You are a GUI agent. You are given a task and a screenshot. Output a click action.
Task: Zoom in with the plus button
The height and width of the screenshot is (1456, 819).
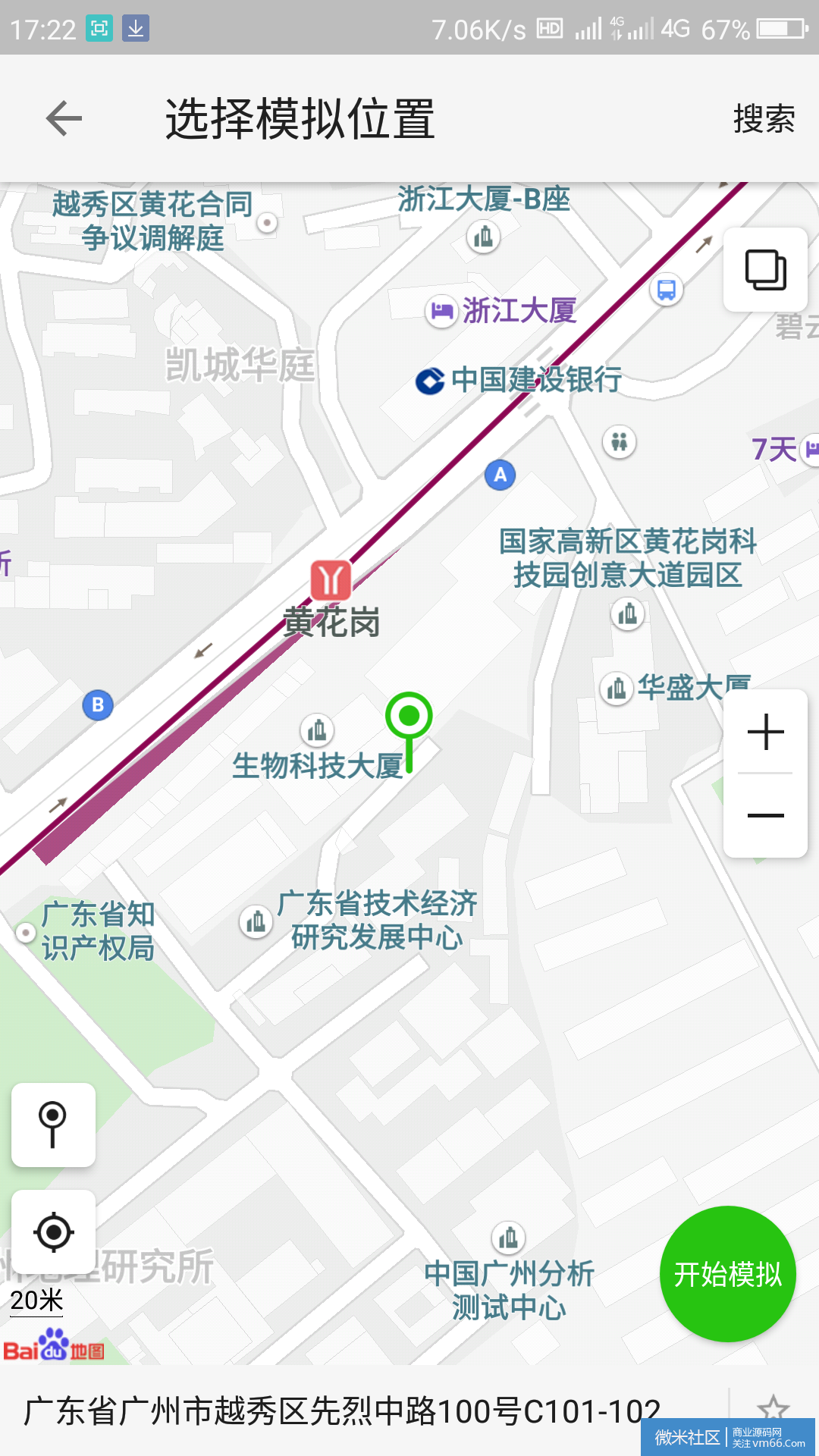click(765, 732)
